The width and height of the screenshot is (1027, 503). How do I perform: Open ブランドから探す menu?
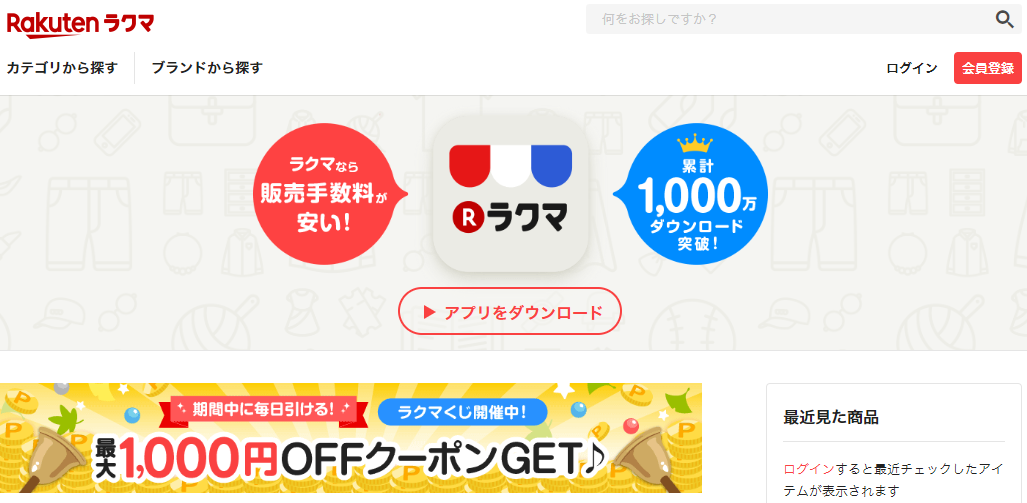click(207, 68)
